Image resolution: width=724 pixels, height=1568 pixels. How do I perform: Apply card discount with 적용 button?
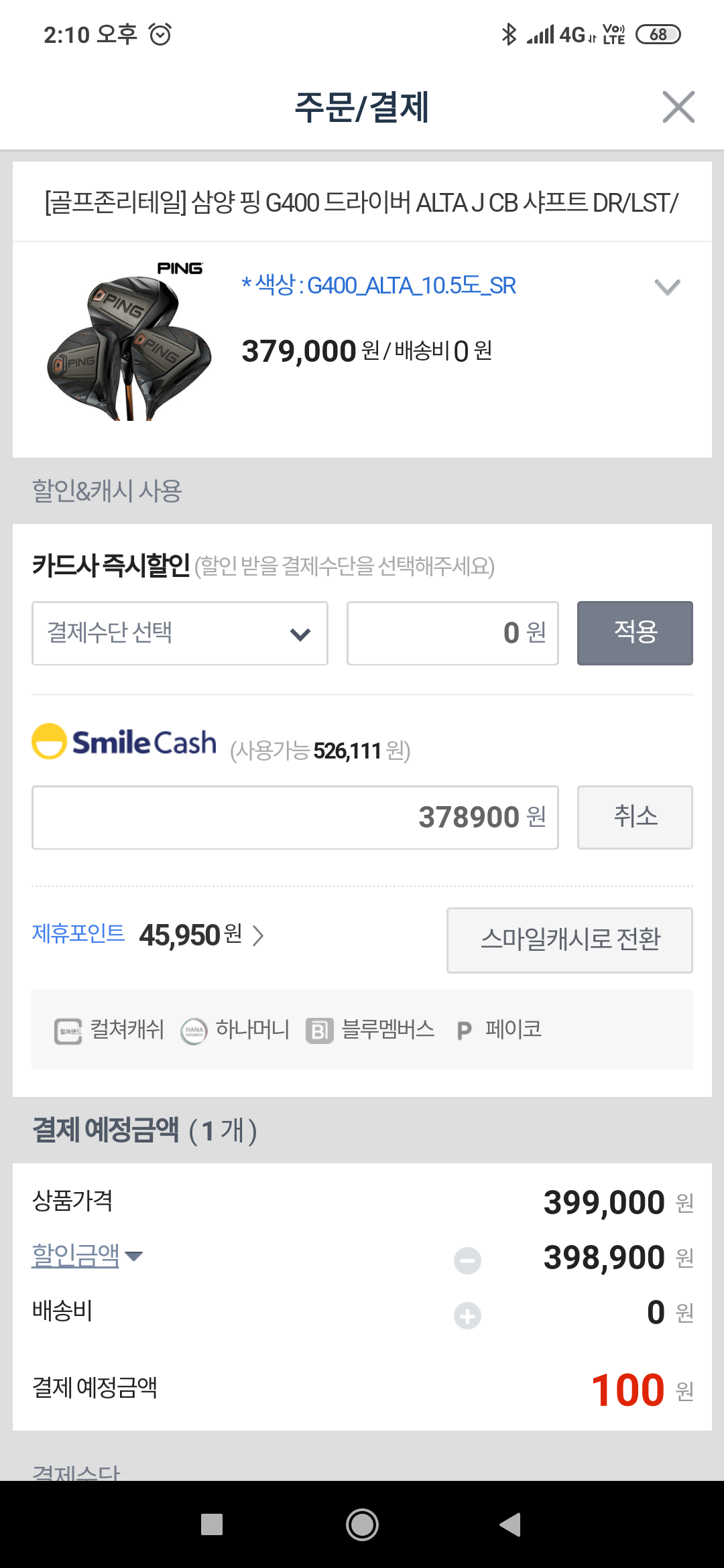(x=635, y=633)
